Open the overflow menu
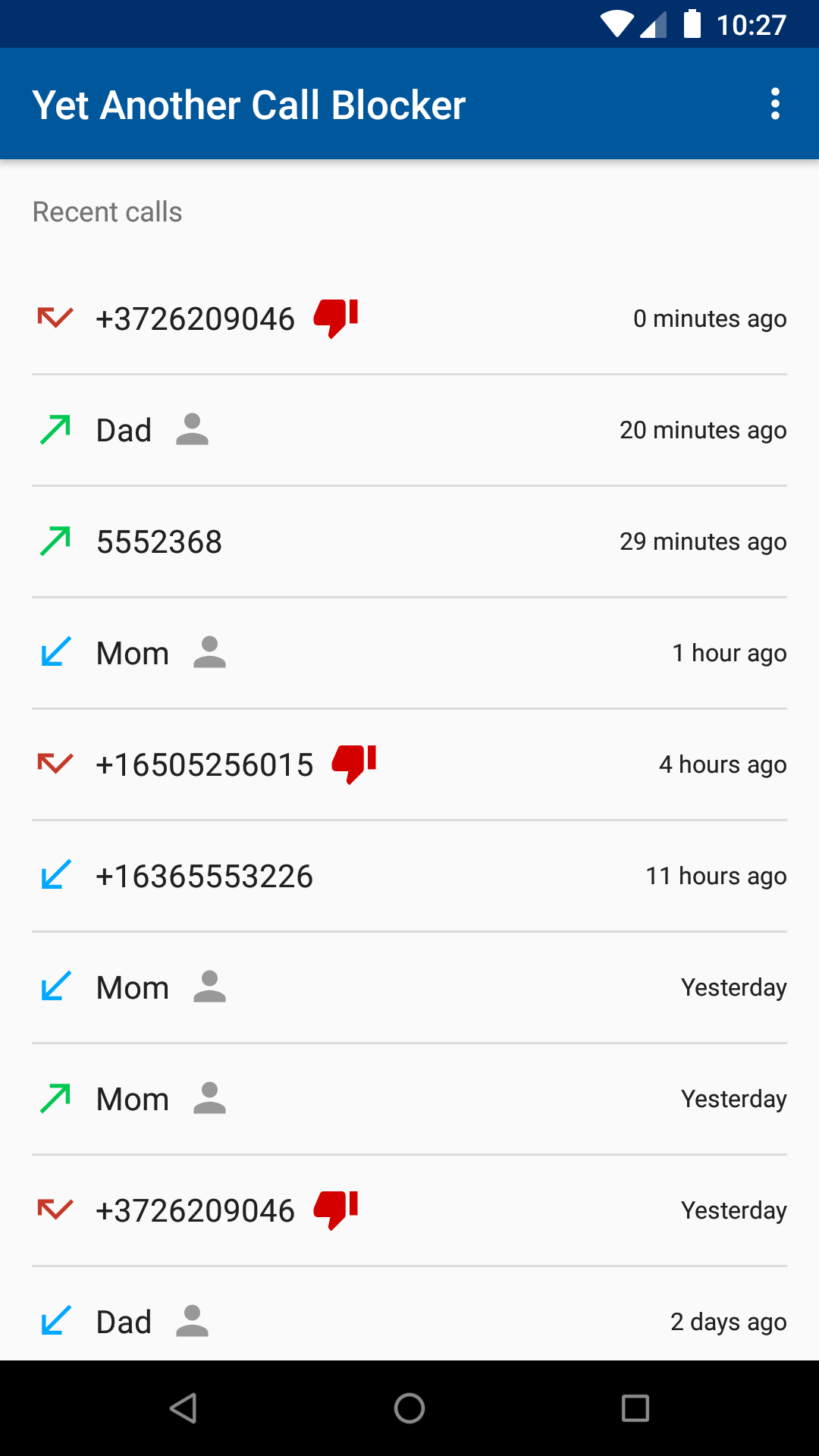Image resolution: width=819 pixels, height=1456 pixels. click(x=774, y=104)
